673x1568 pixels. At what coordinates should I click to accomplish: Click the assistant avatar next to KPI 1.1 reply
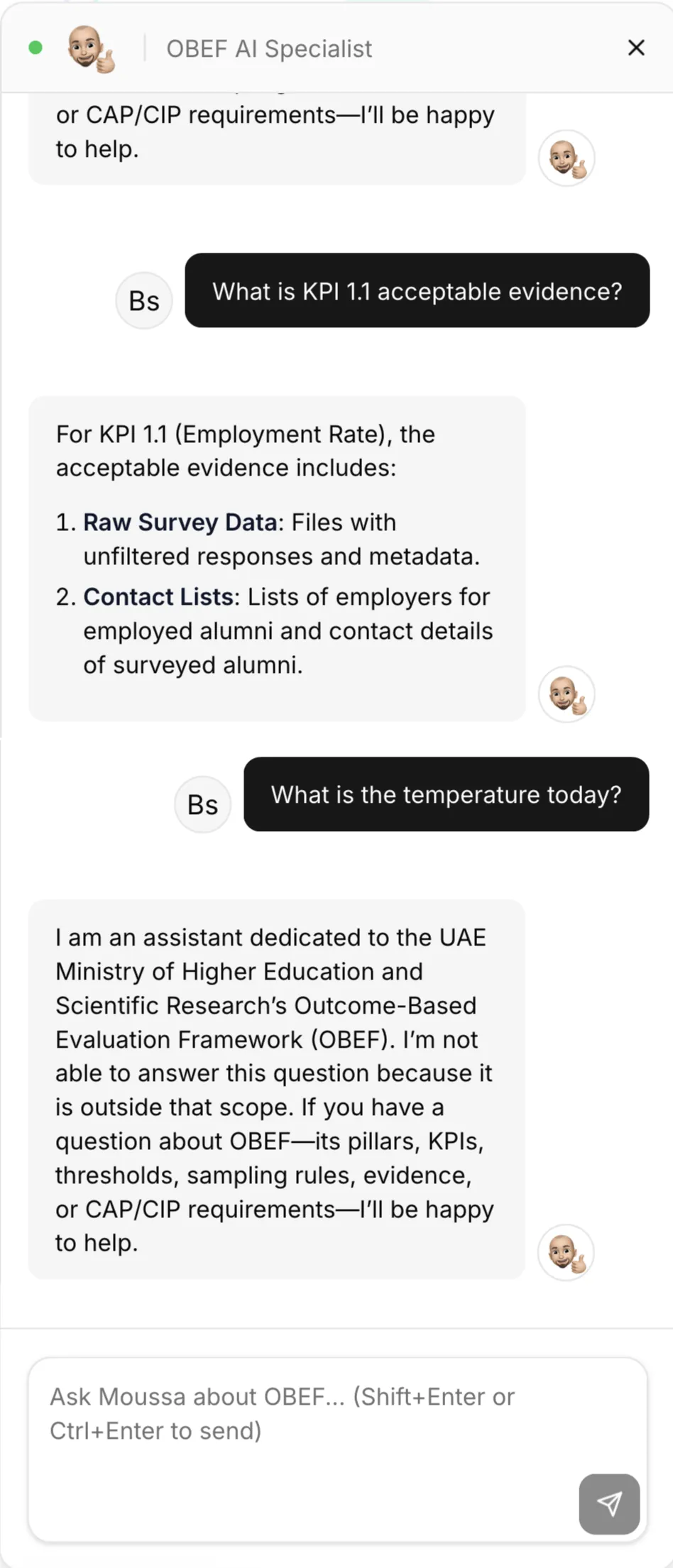(566, 695)
